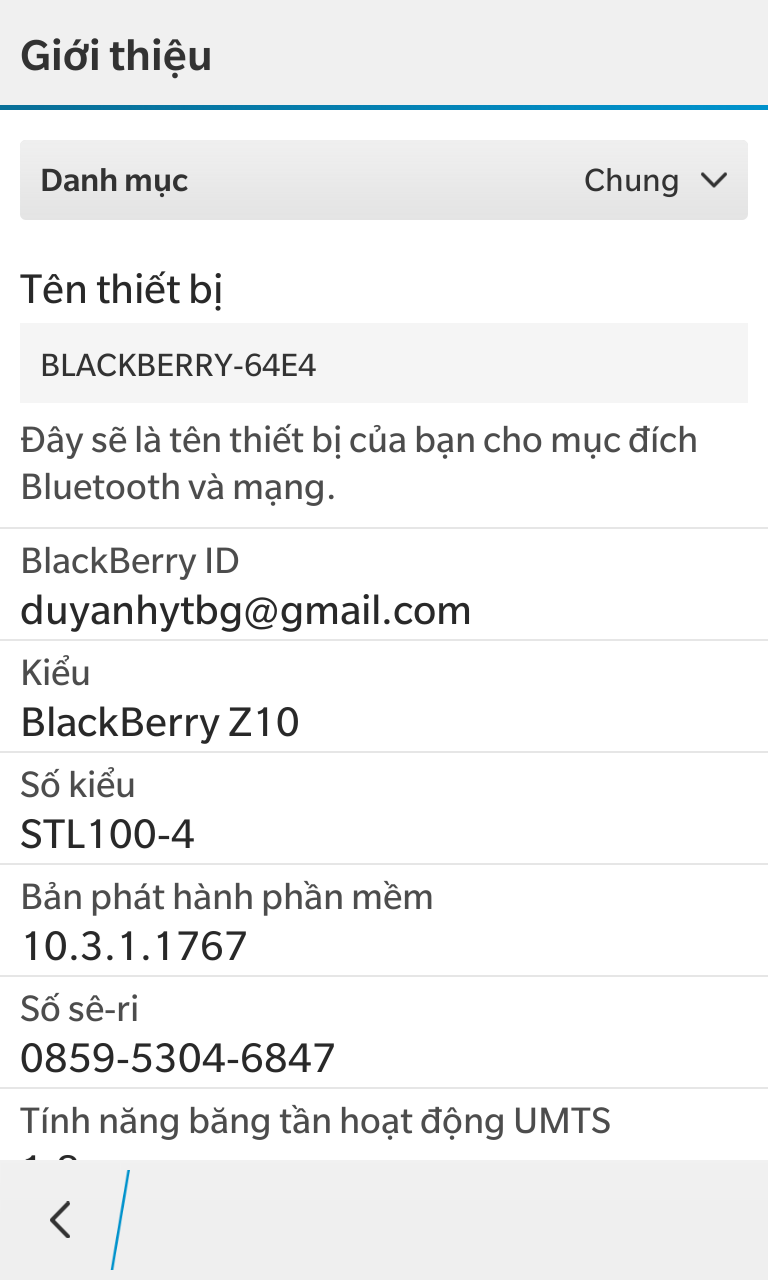Go back with the bottom back arrow
This screenshot has height=1280, width=768.
tap(61, 1220)
